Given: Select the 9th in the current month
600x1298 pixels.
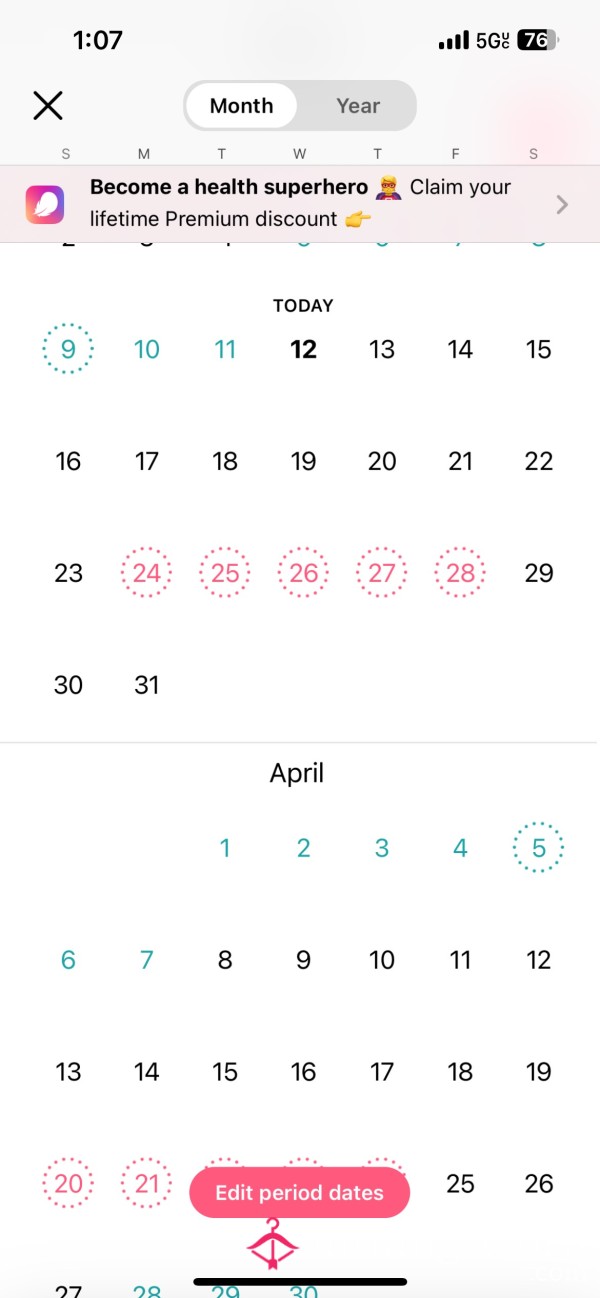Looking at the screenshot, I should [68, 349].
